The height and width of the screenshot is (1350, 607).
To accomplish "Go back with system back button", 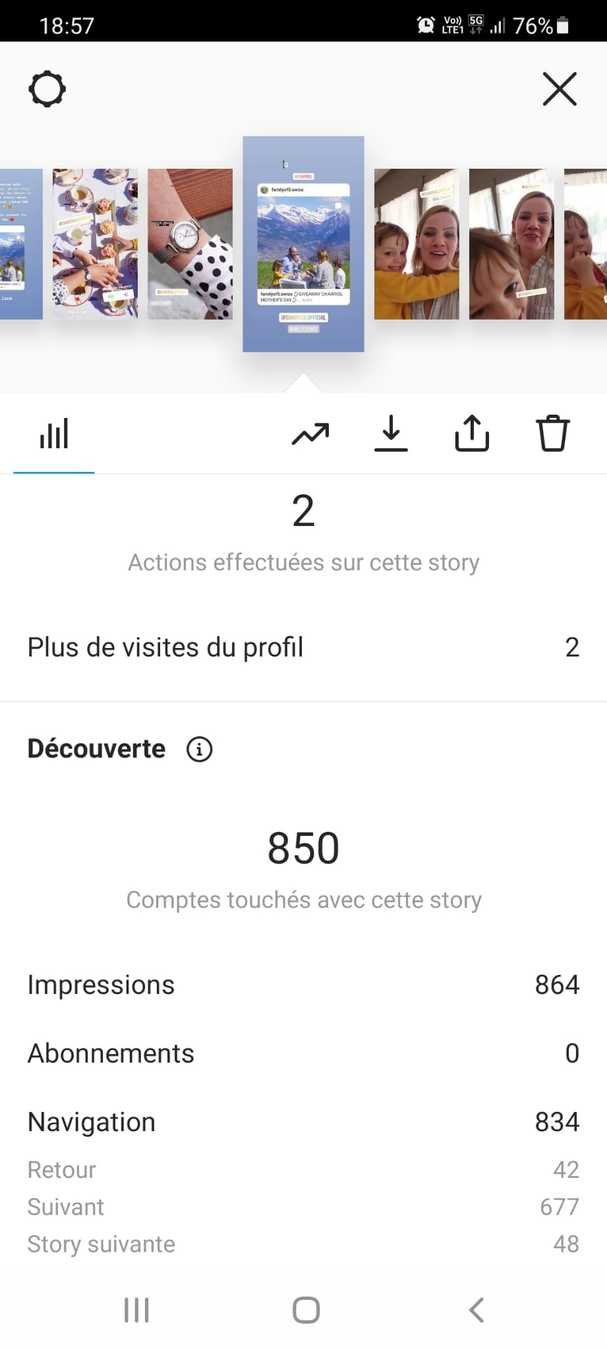I will [x=476, y=1310].
